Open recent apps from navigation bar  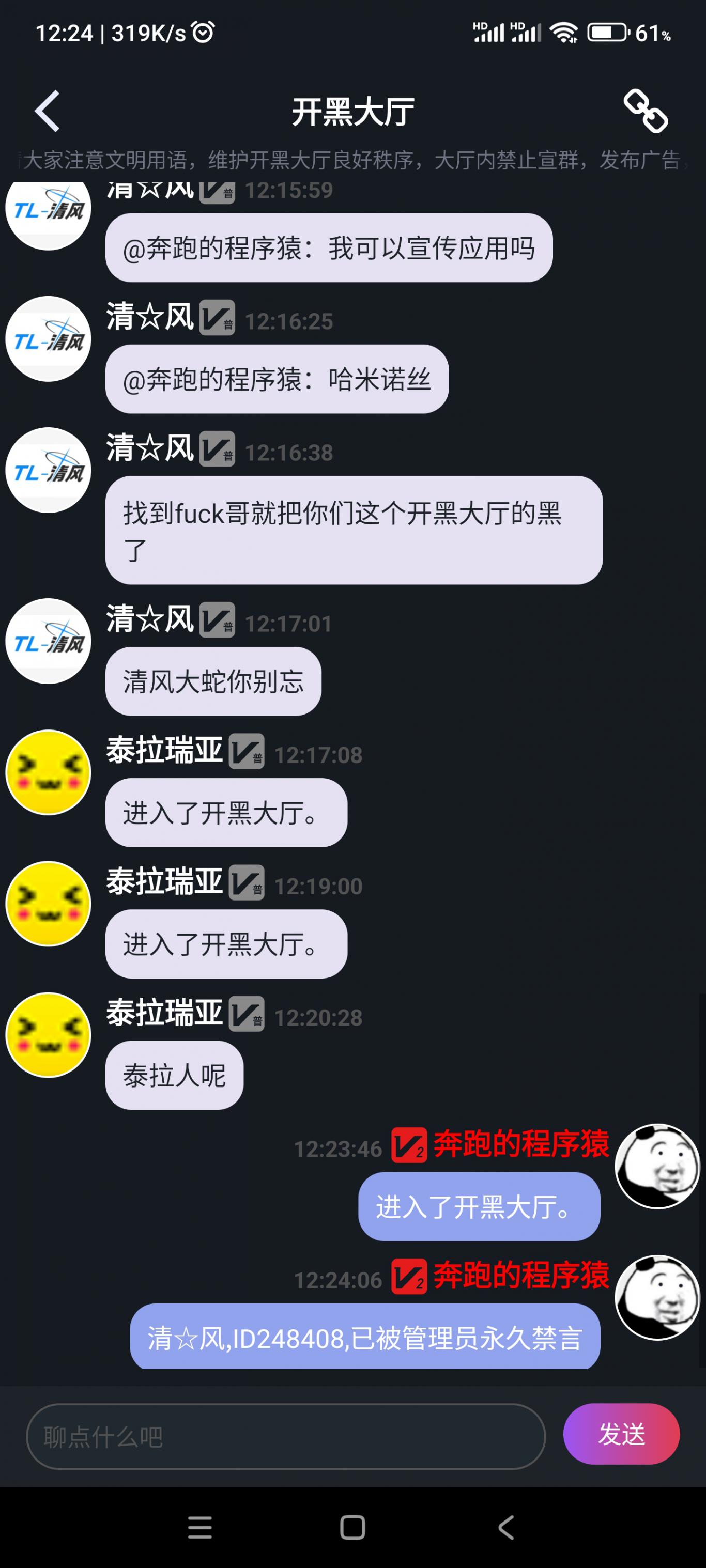click(x=200, y=1527)
